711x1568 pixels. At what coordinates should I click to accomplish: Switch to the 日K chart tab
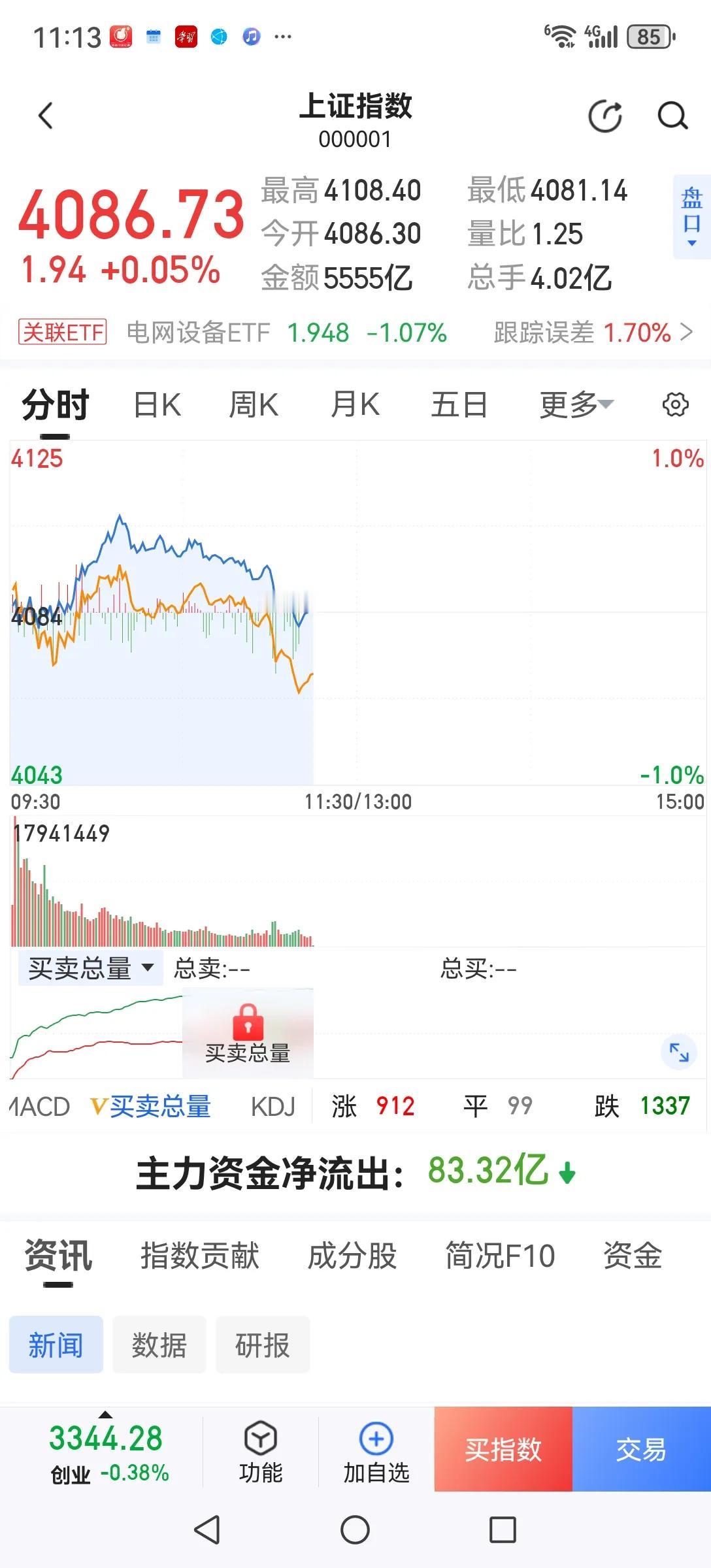click(x=156, y=404)
